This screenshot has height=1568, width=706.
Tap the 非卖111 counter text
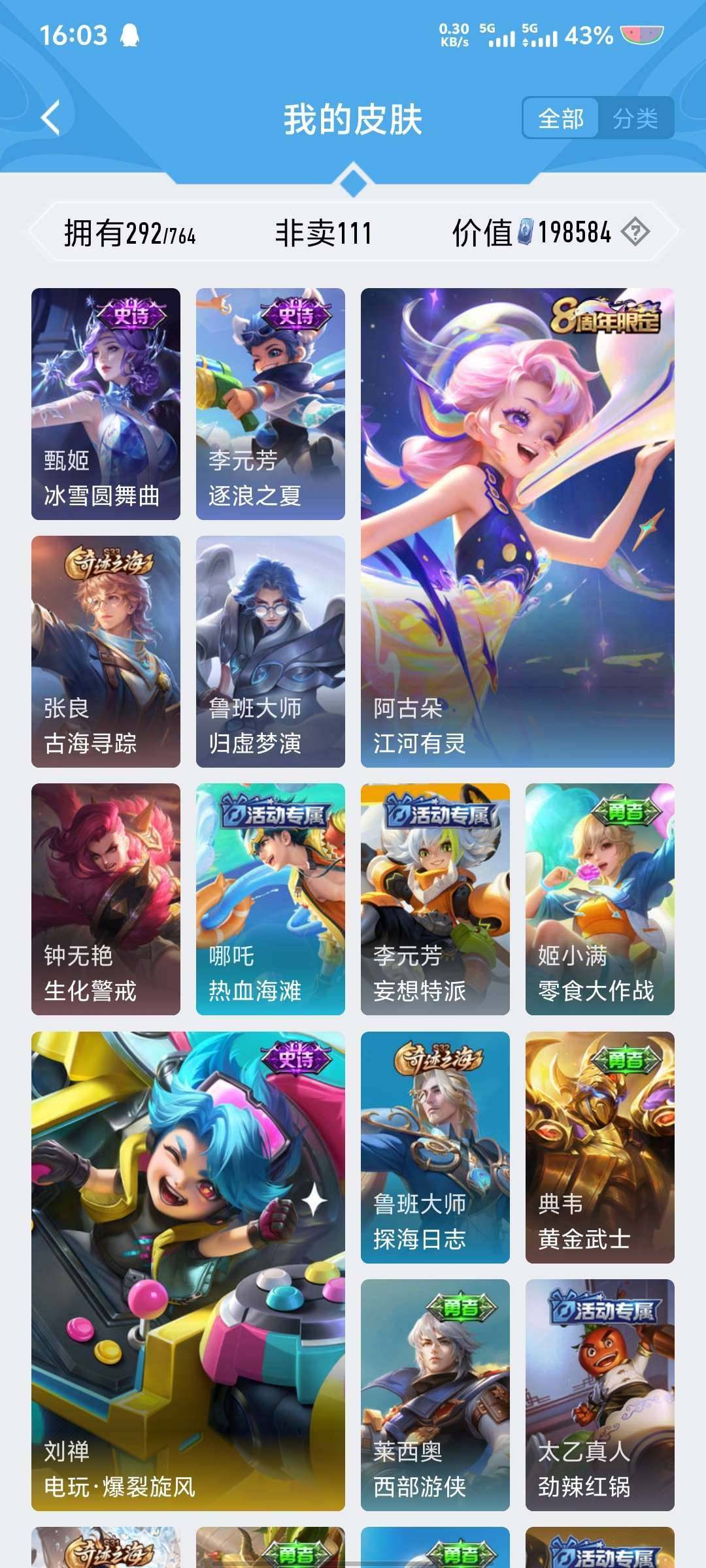point(322,232)
